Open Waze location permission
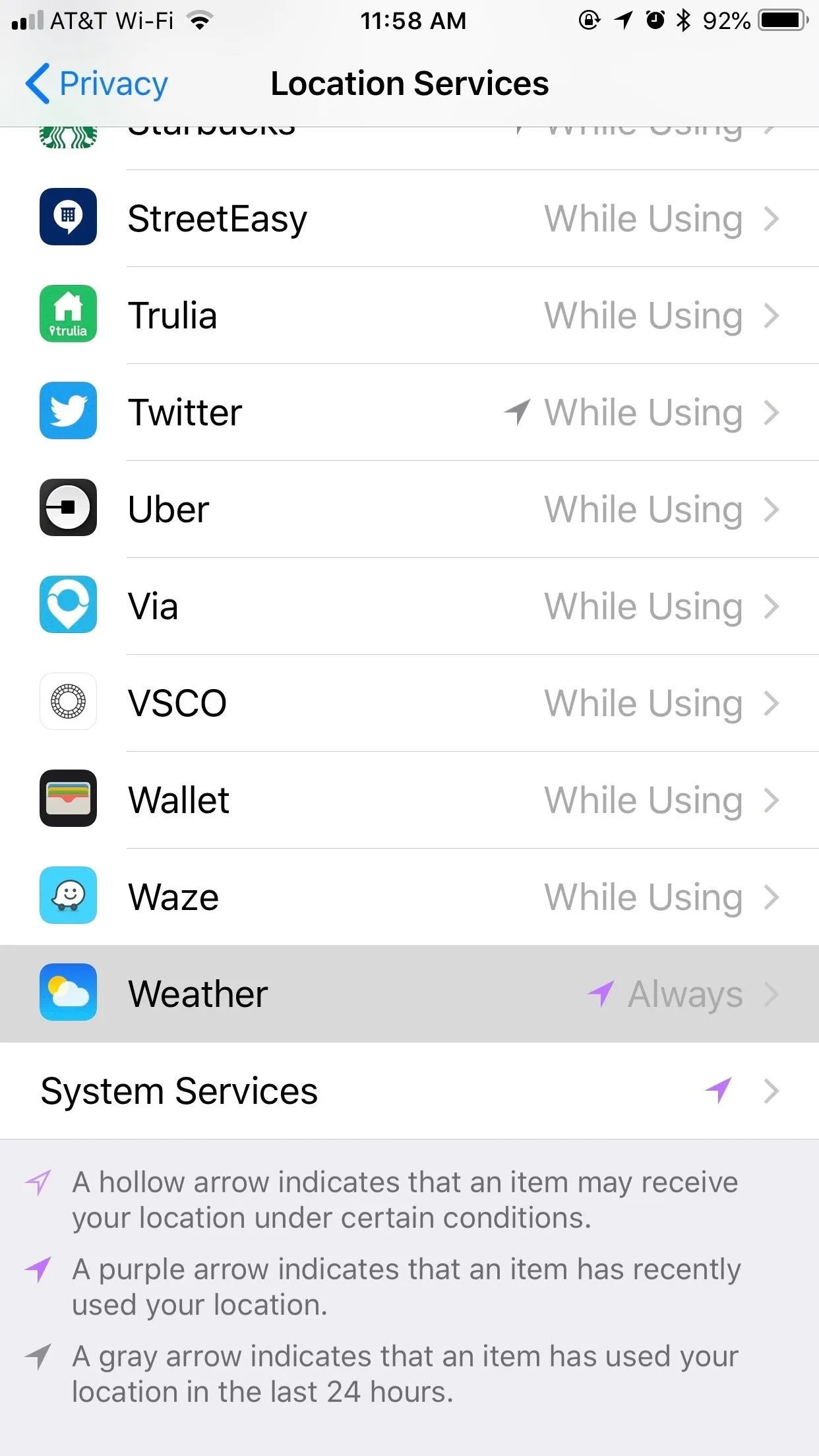819x1456 pixels. pyautogui.click(x=409, y=897)
